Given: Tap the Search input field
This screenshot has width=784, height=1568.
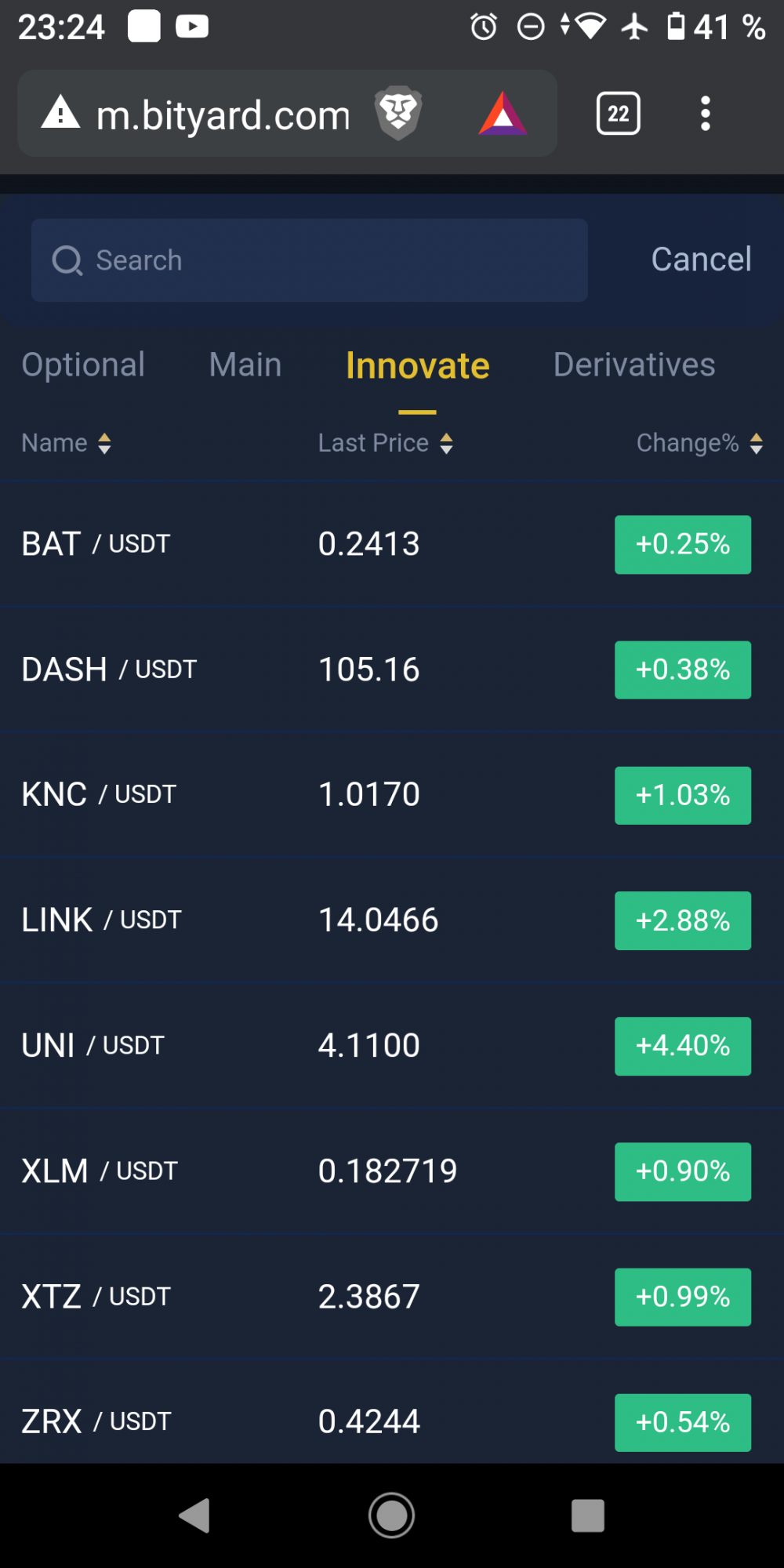Looking at the screenshot, I should coord(310,260).
